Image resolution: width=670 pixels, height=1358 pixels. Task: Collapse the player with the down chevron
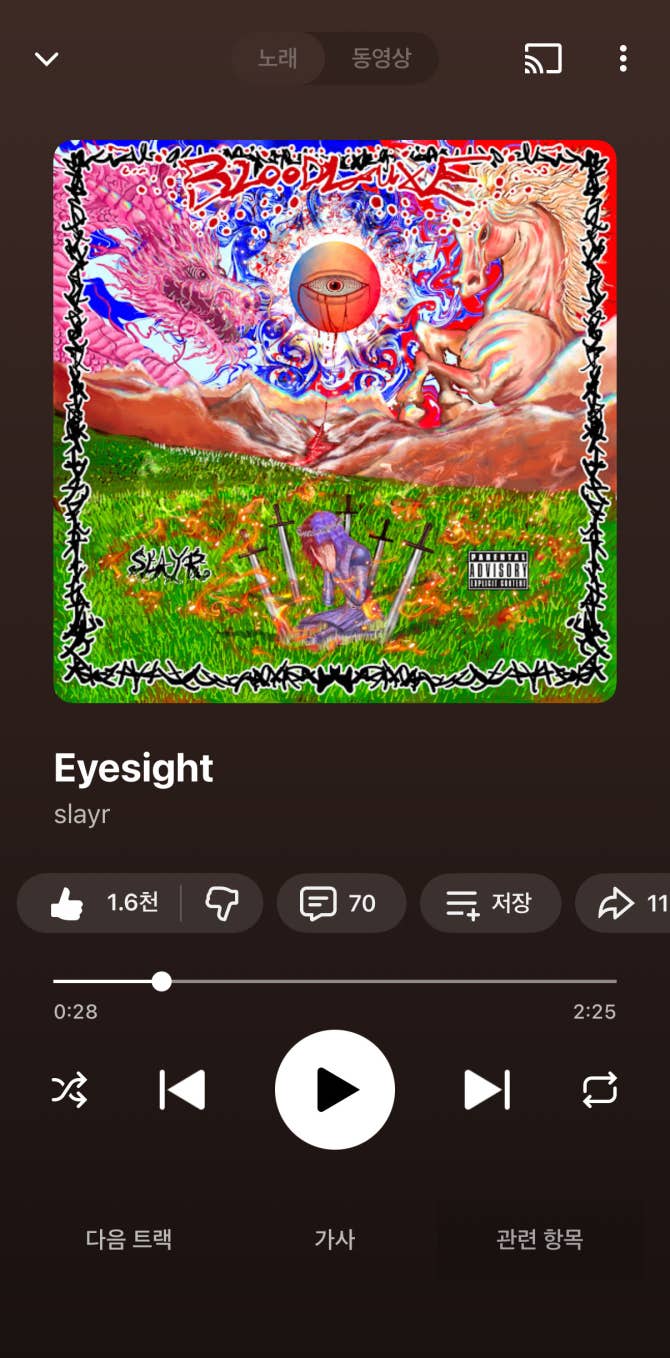point(47,59)
